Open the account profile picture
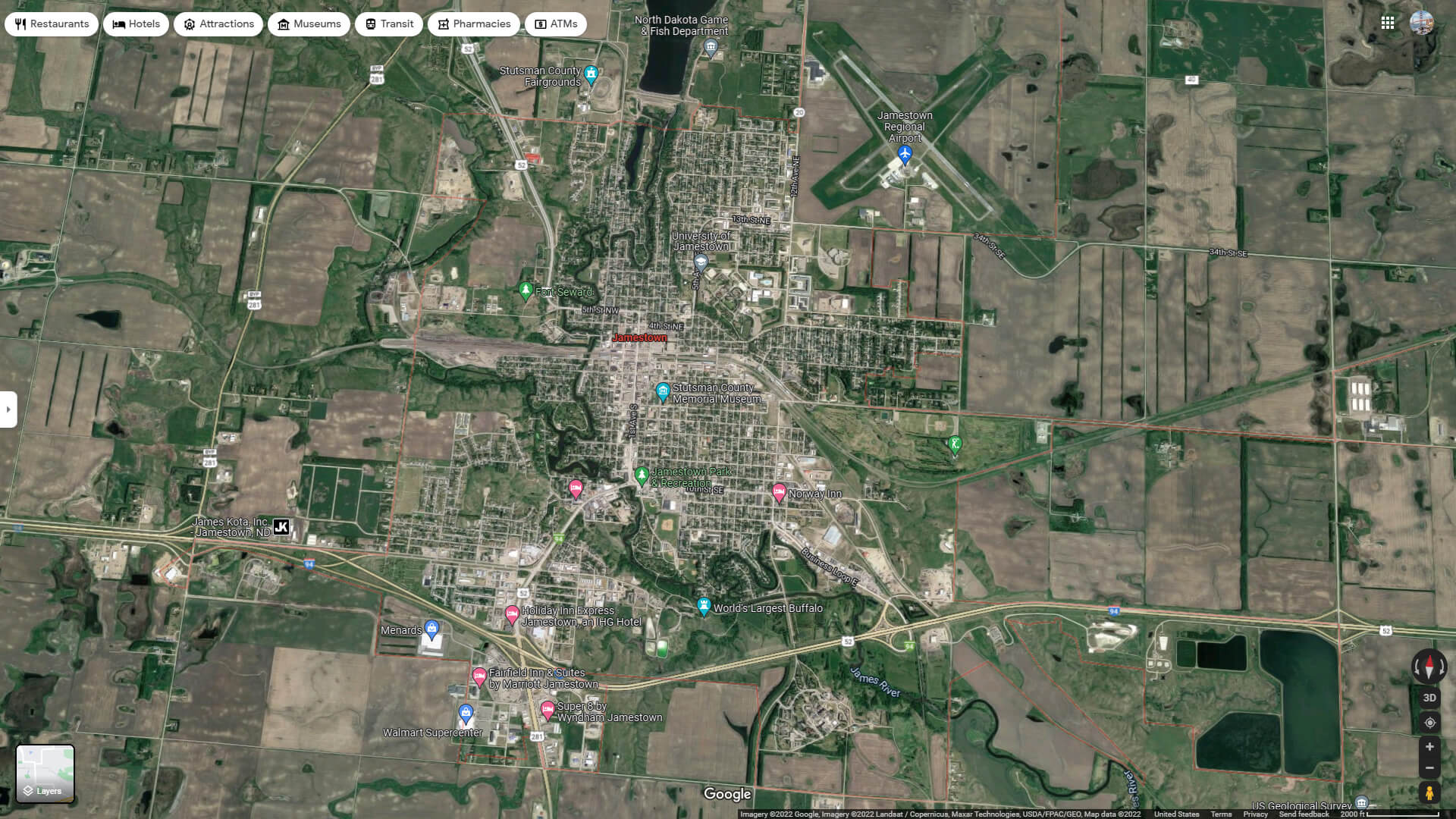Viewport: 1456px width, 819px height. [x=1422, y=23]
